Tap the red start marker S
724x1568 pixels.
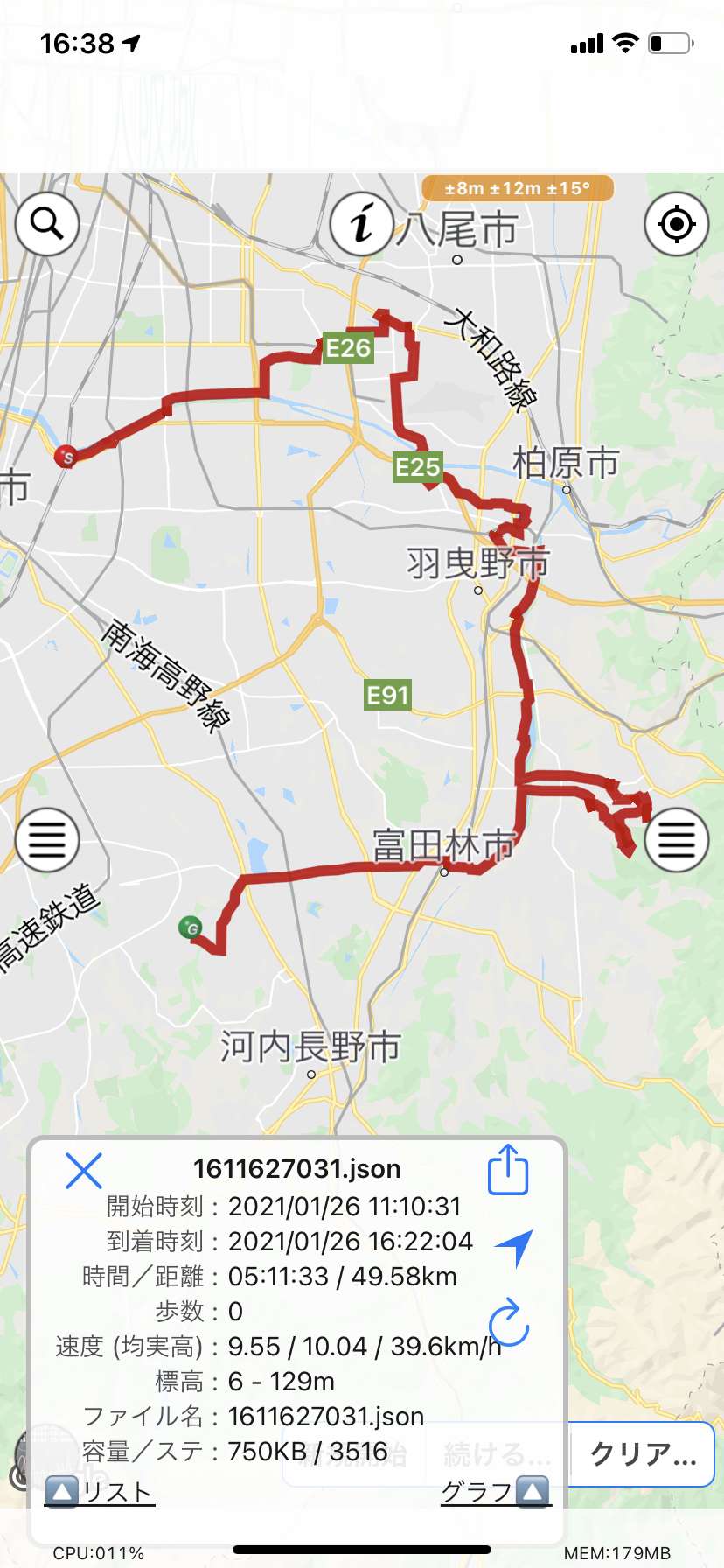coord(66,456)
